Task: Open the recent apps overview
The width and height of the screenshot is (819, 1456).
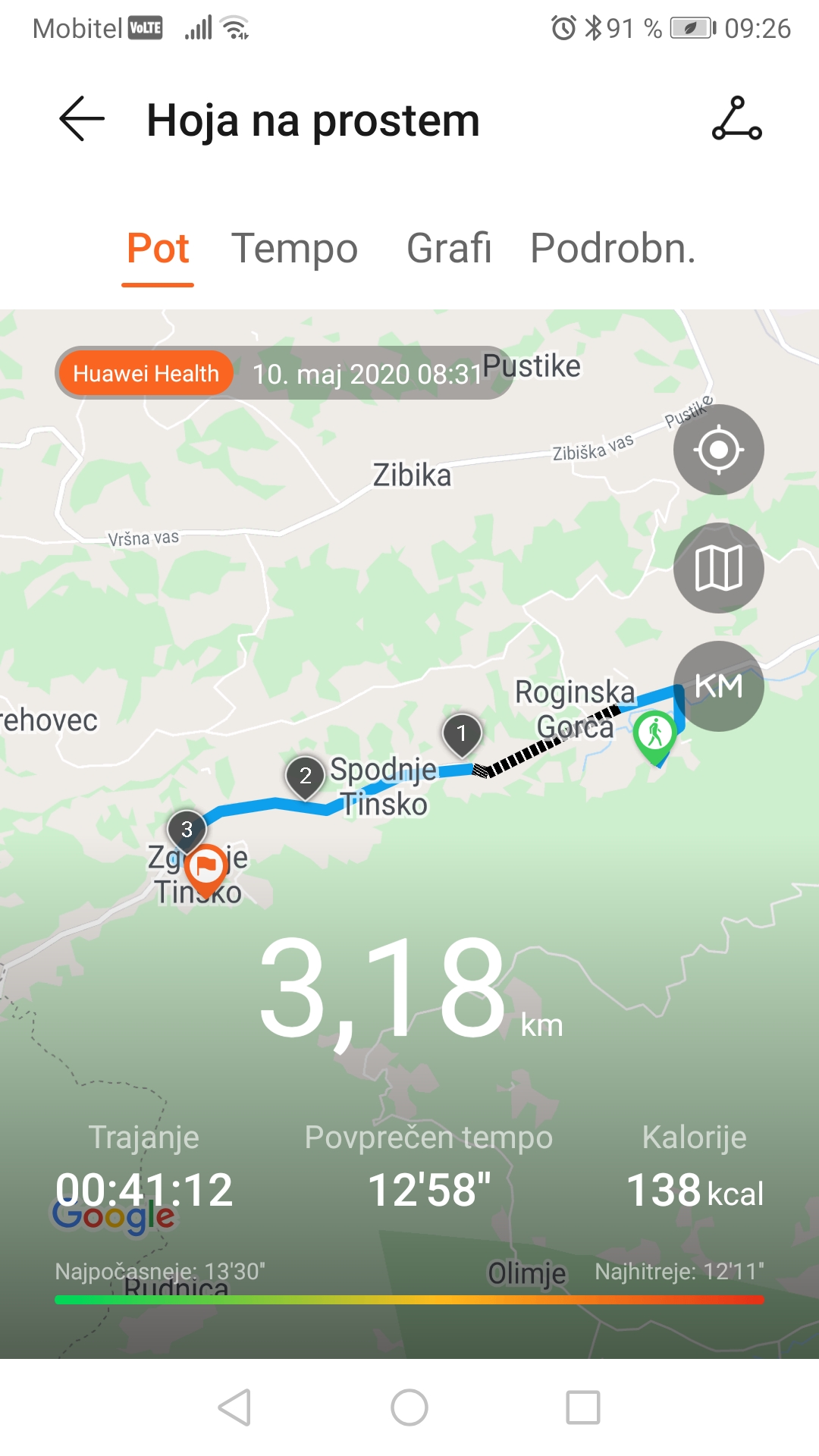Action: click(583, 1407)
